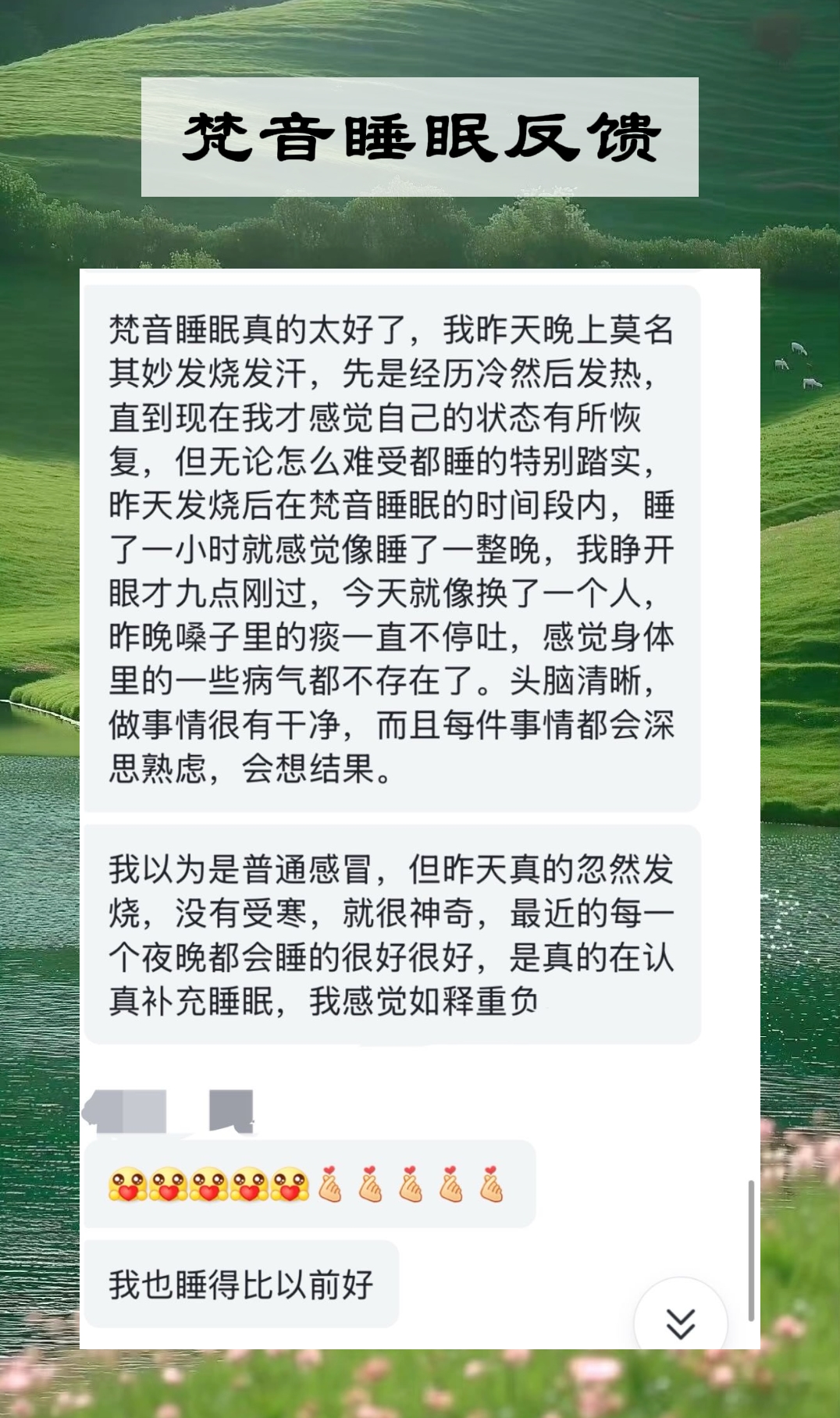This screenshot has height=1418, width=840.
Task: Tap the third finger-heart emoji
Action: point(411,1183)
